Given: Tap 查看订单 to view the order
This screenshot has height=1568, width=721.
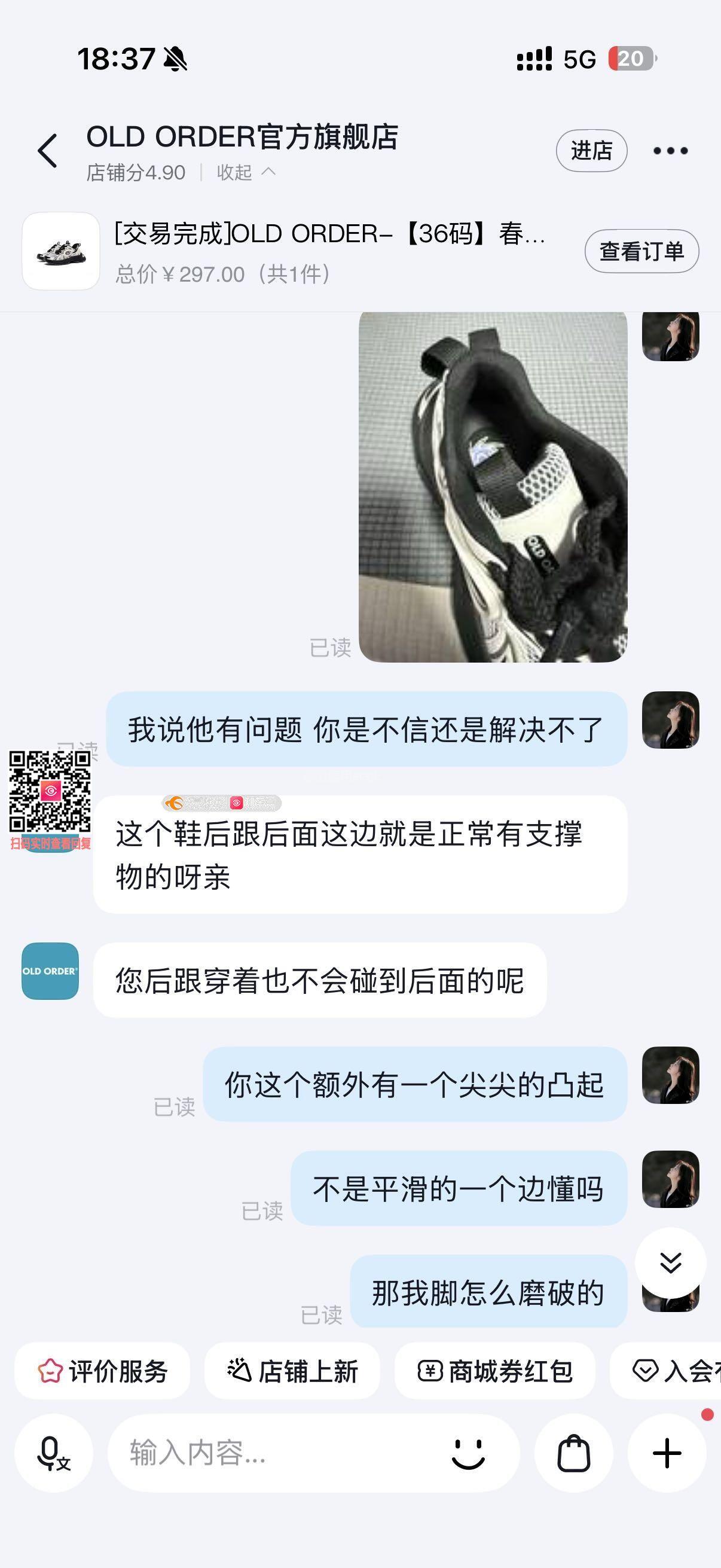Looking at the screenshot, I should [641, 251].
